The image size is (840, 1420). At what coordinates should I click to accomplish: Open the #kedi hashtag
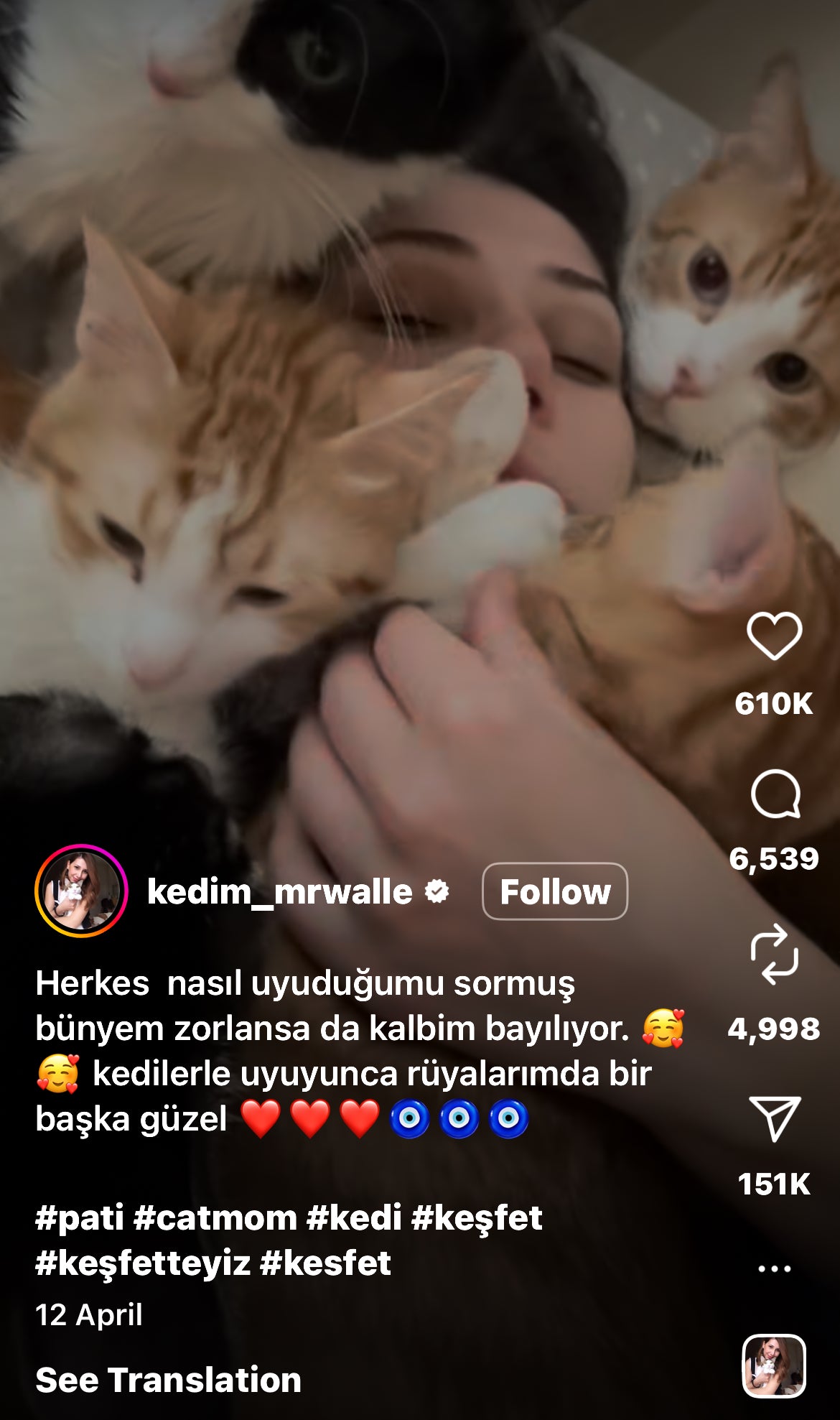tap(354, 1218)
